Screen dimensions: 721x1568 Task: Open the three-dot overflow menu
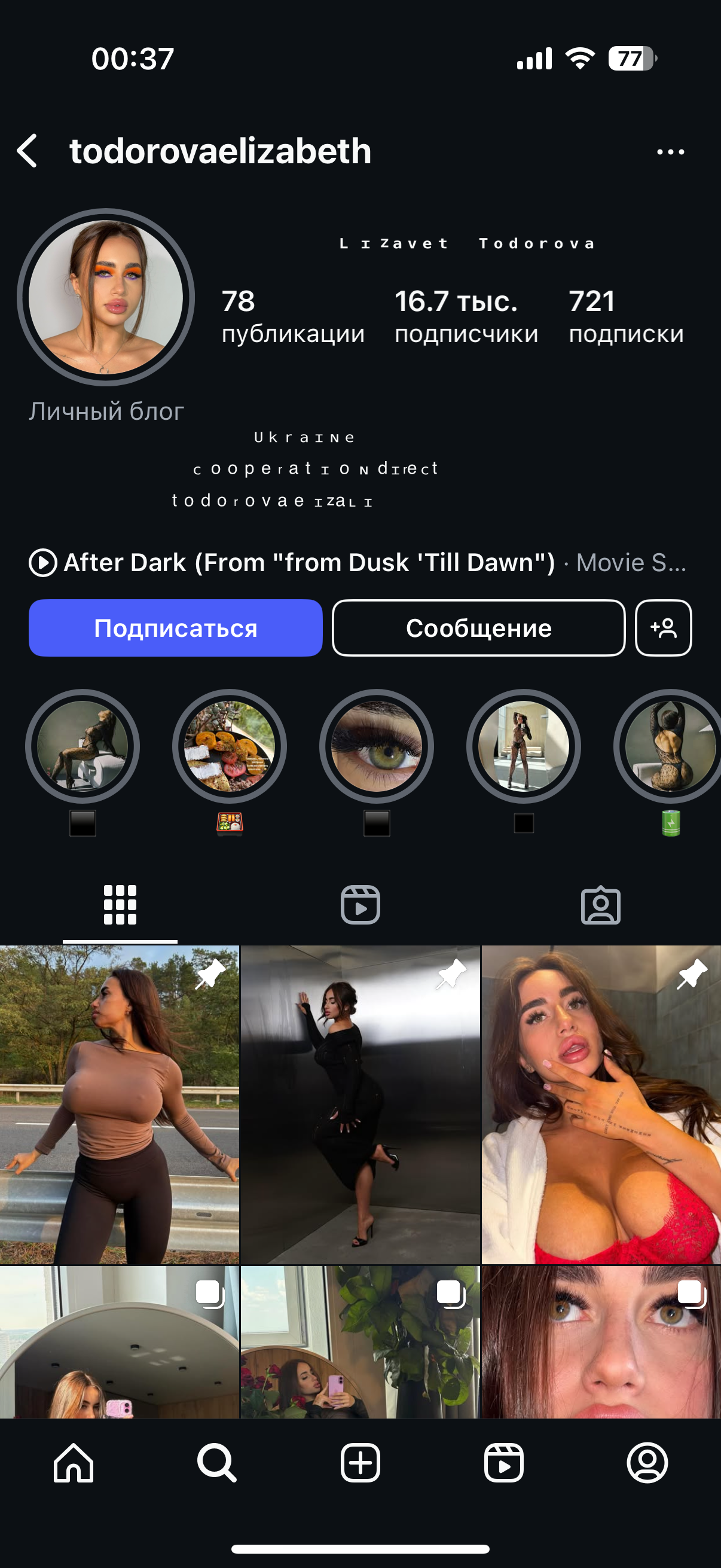(671, 151)
